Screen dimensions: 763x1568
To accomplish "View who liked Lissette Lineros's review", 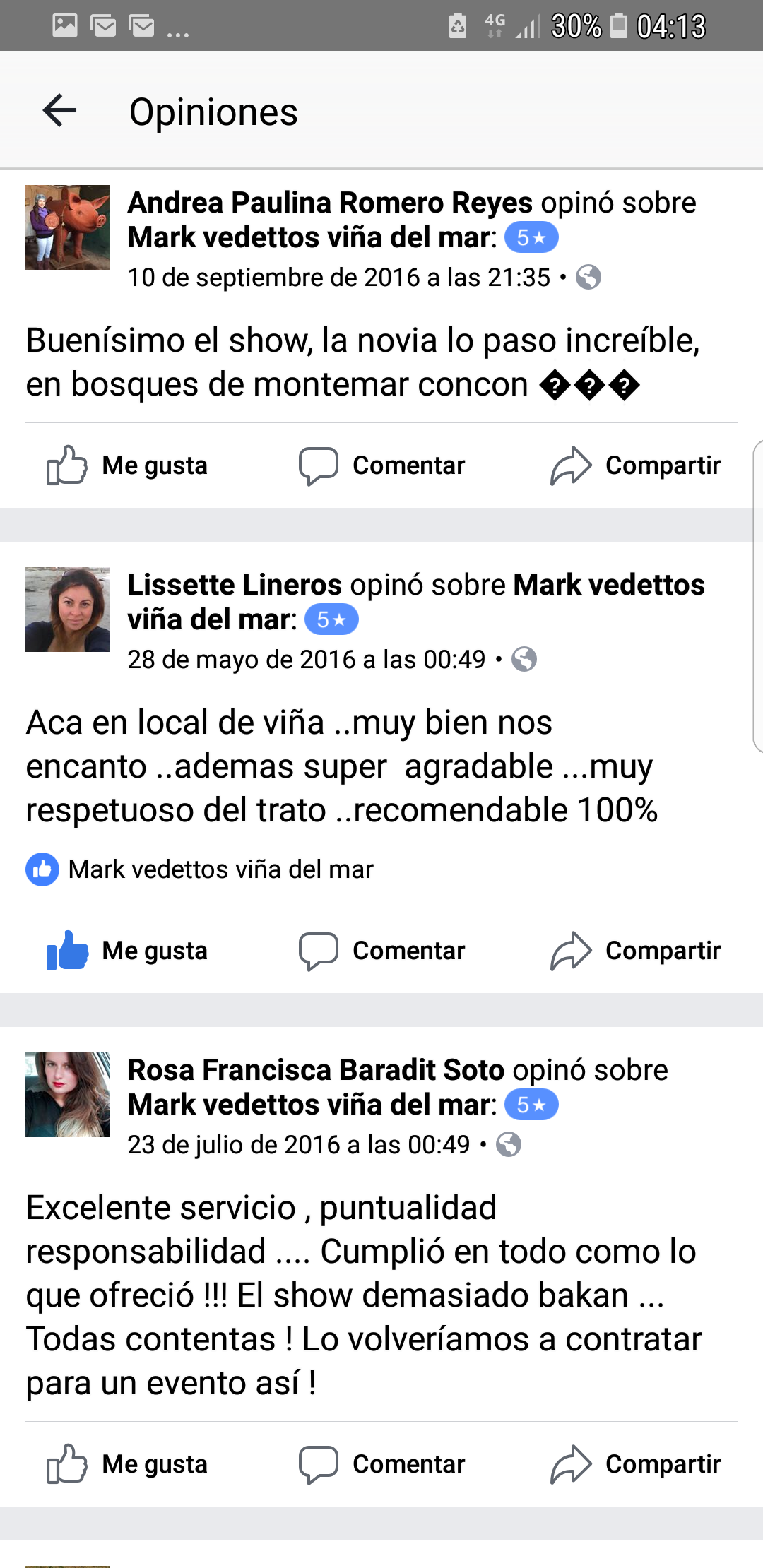I will coord(199,869).
